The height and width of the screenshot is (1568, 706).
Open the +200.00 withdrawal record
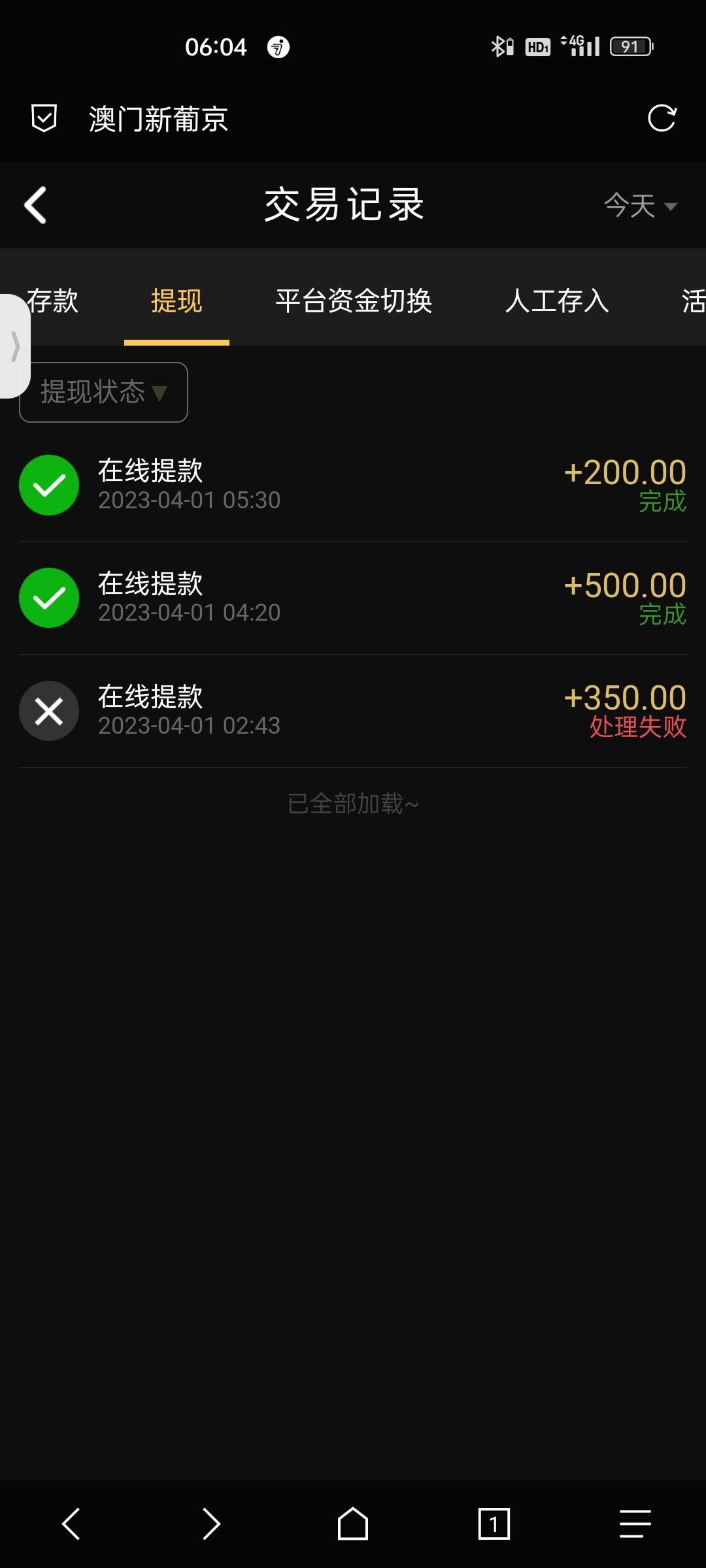click(353, 485)
